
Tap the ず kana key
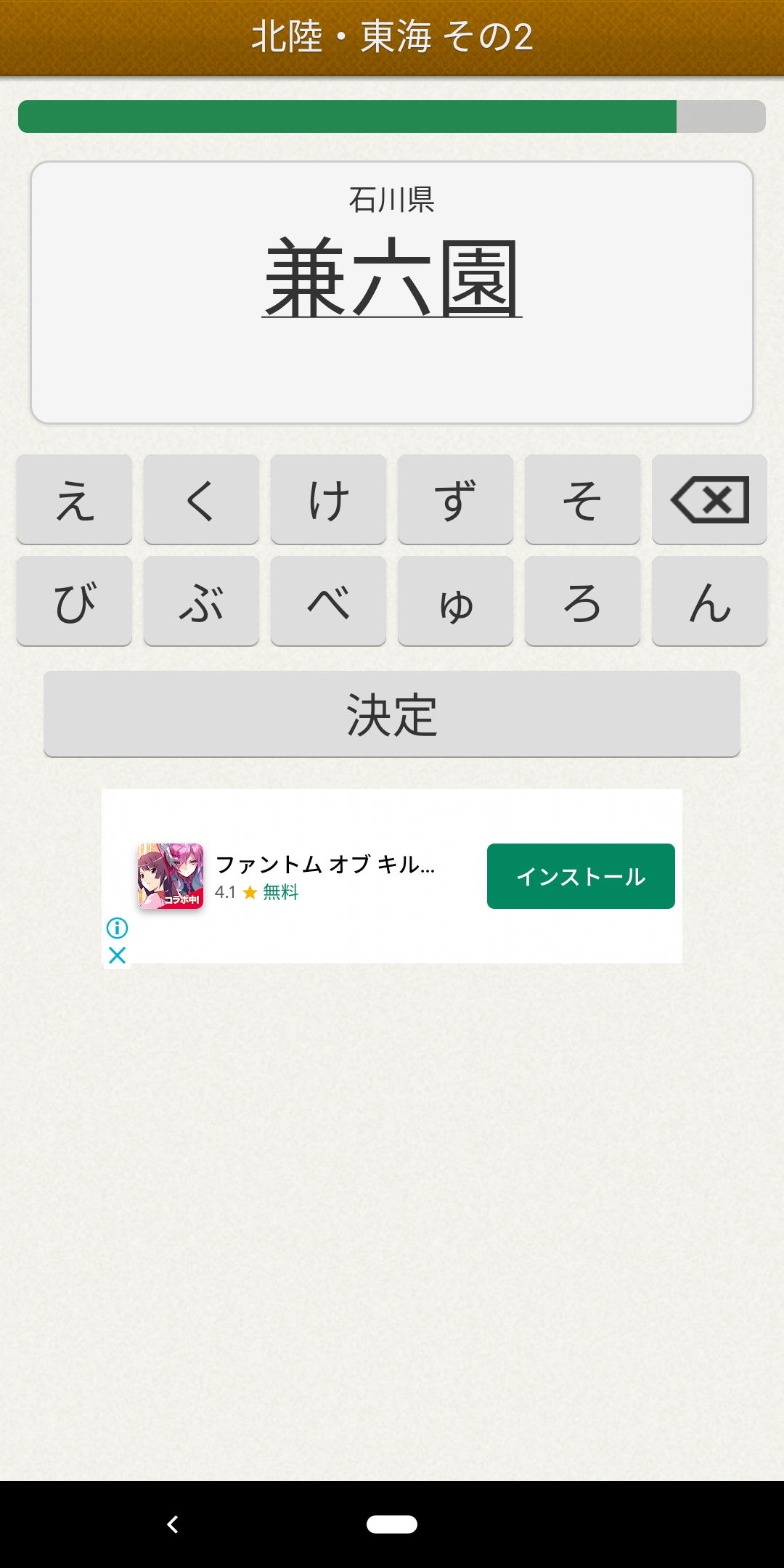(x=455, y=499)
